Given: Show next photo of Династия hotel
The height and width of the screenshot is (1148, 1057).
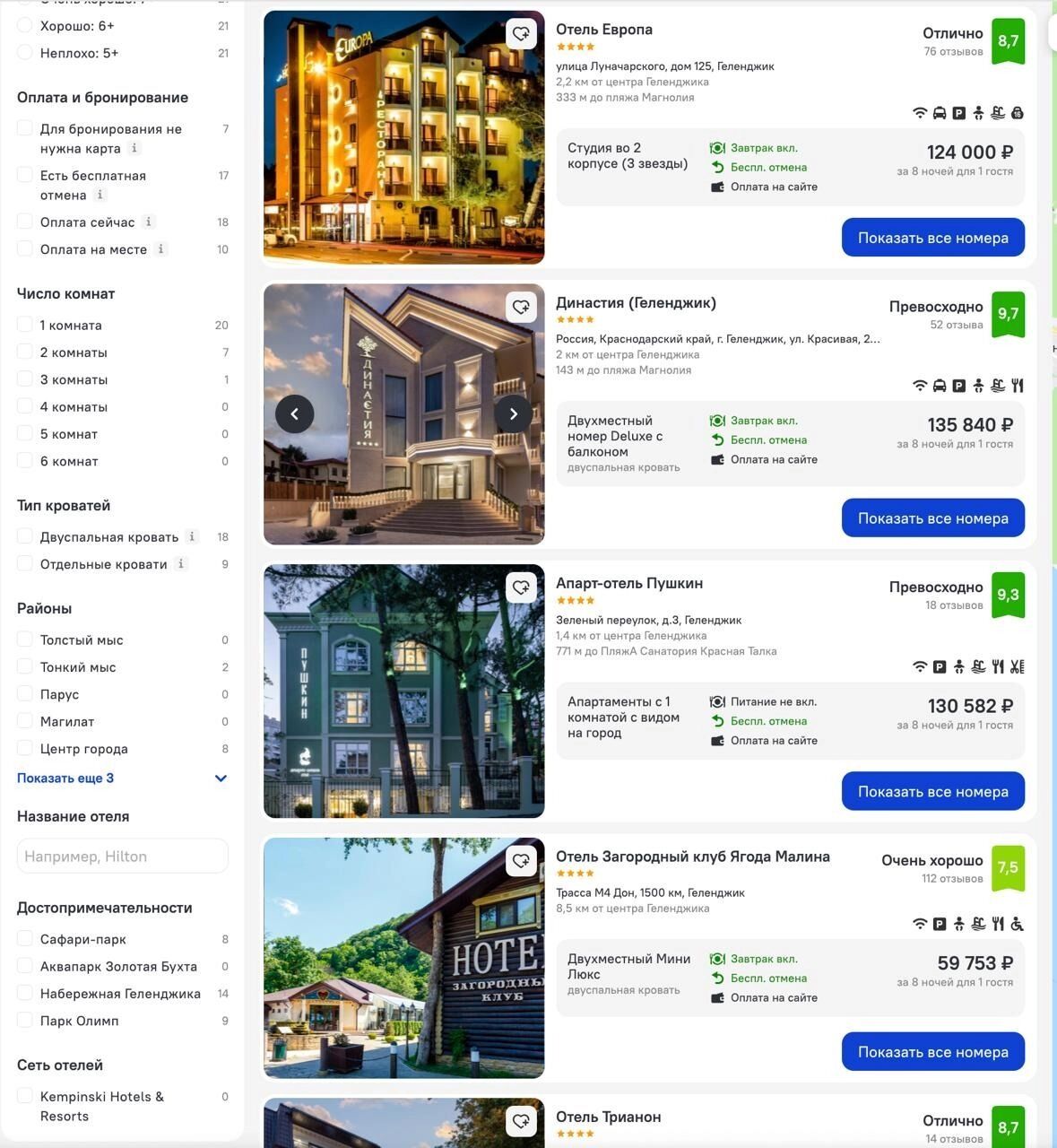Looking at the screenshot, I should (513, 413).
